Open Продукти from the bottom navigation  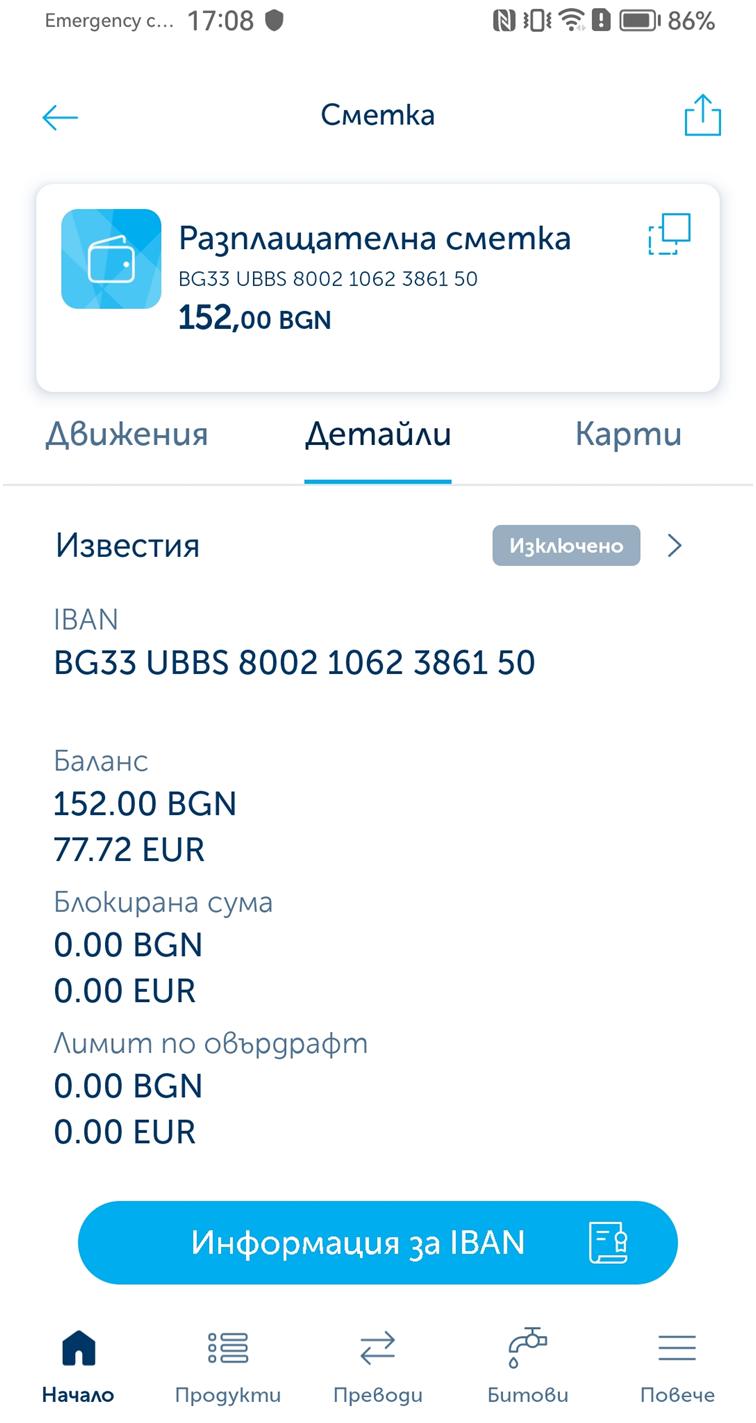tap(227, 1360)
